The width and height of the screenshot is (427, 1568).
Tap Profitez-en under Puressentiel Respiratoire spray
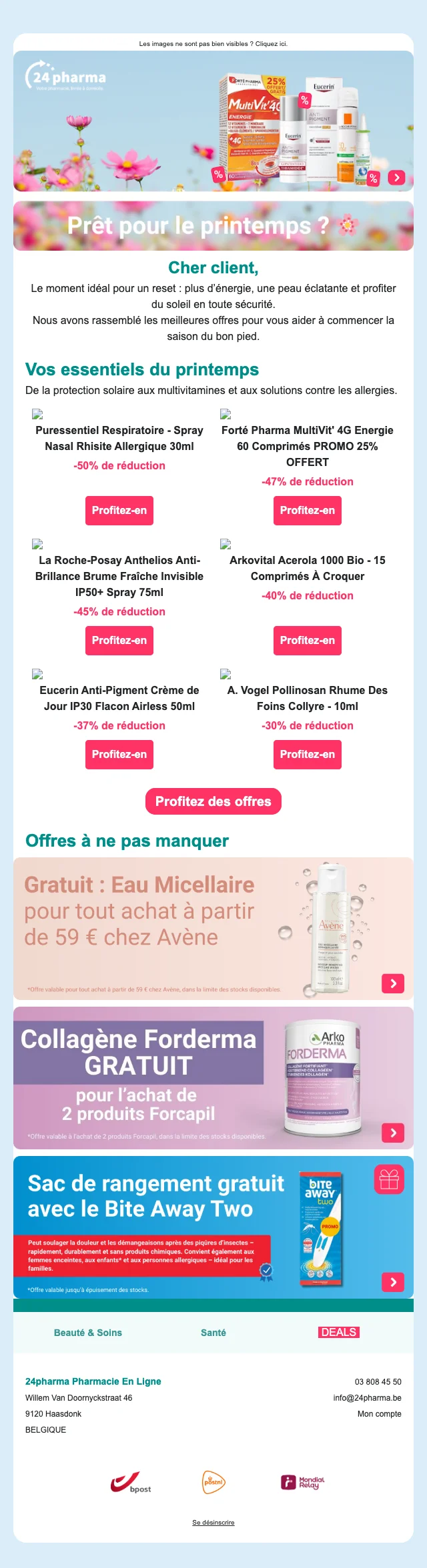tap(119, 511)
